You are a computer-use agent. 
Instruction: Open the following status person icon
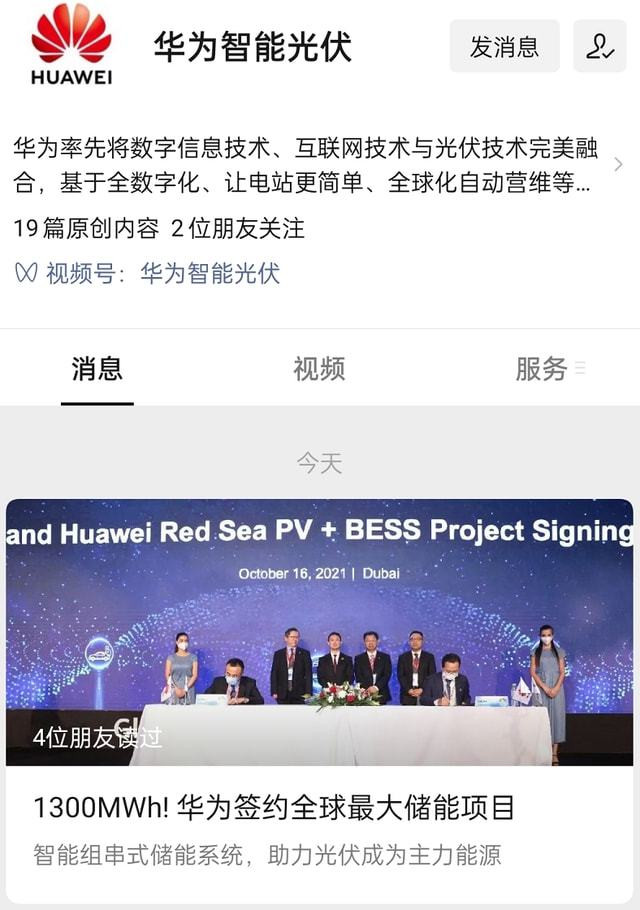tap(600, 46)
